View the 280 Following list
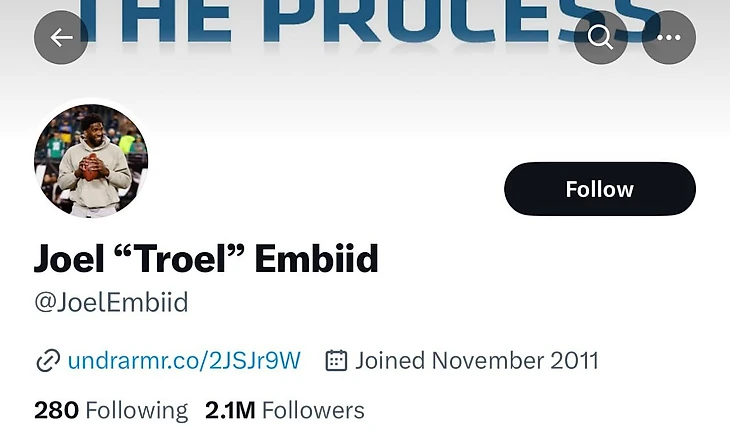The width and height of the screenshot is (730, 440). [111, 410]
